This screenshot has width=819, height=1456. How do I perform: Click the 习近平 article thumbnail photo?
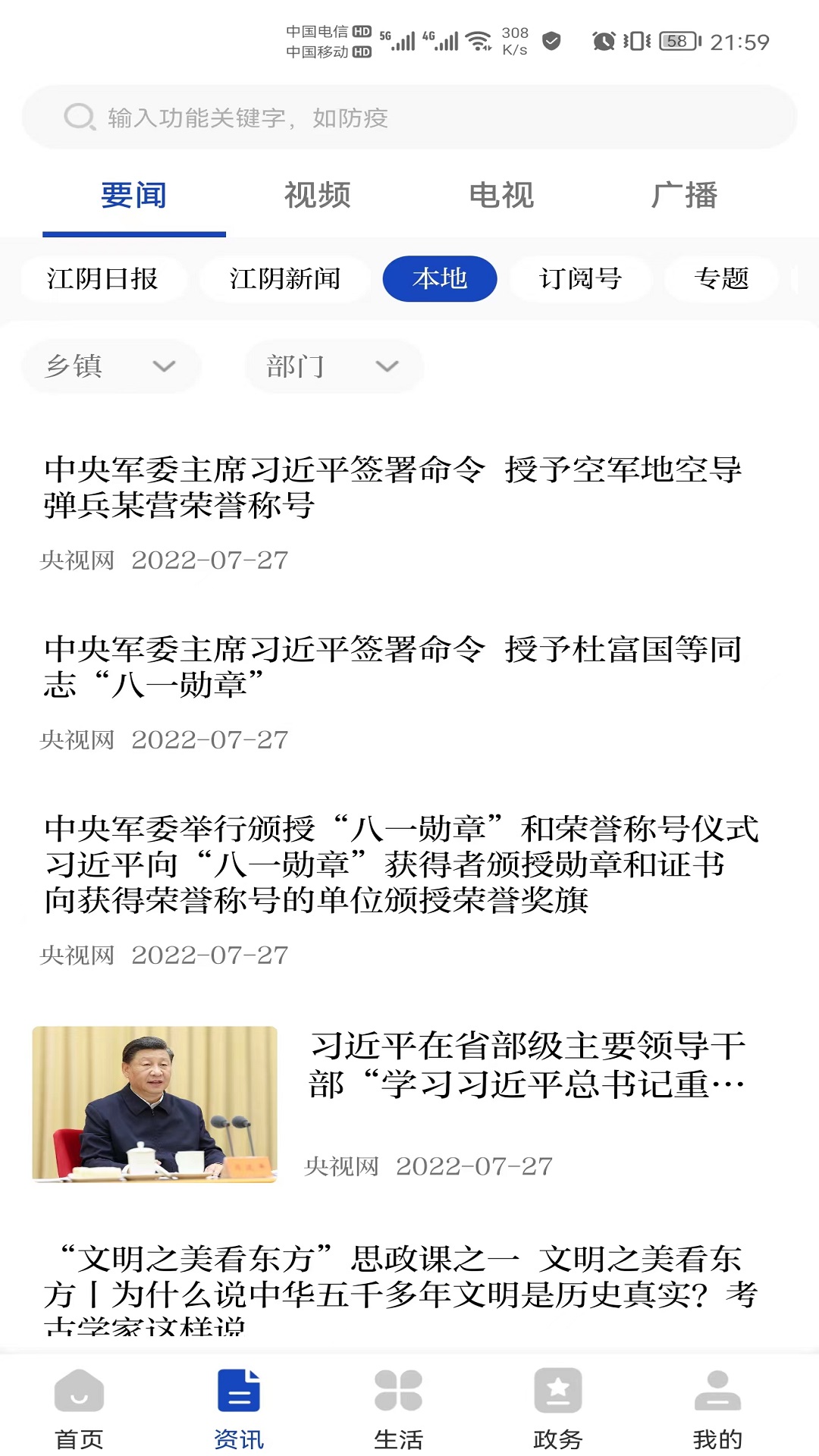click(x=155, y=1104)
